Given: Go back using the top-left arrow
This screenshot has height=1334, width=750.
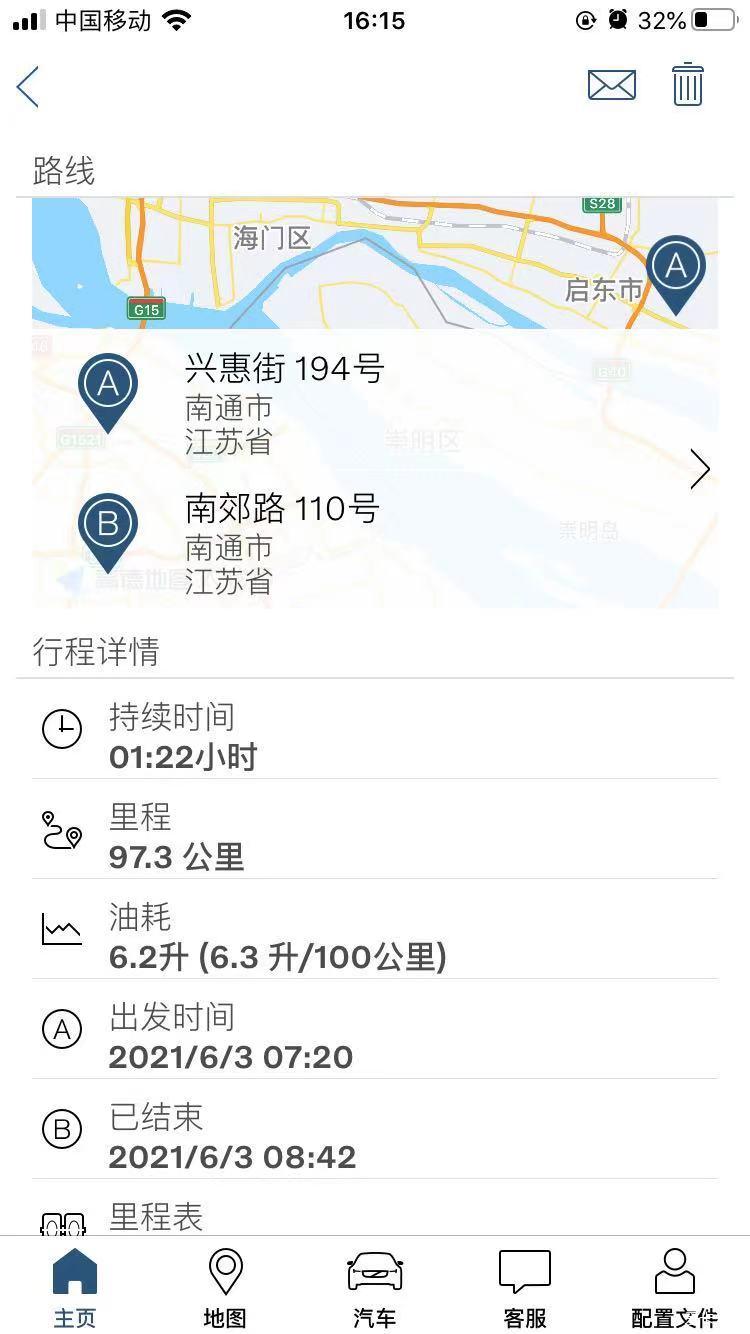Looking at the screenshot, I should [x=28, y=87].
